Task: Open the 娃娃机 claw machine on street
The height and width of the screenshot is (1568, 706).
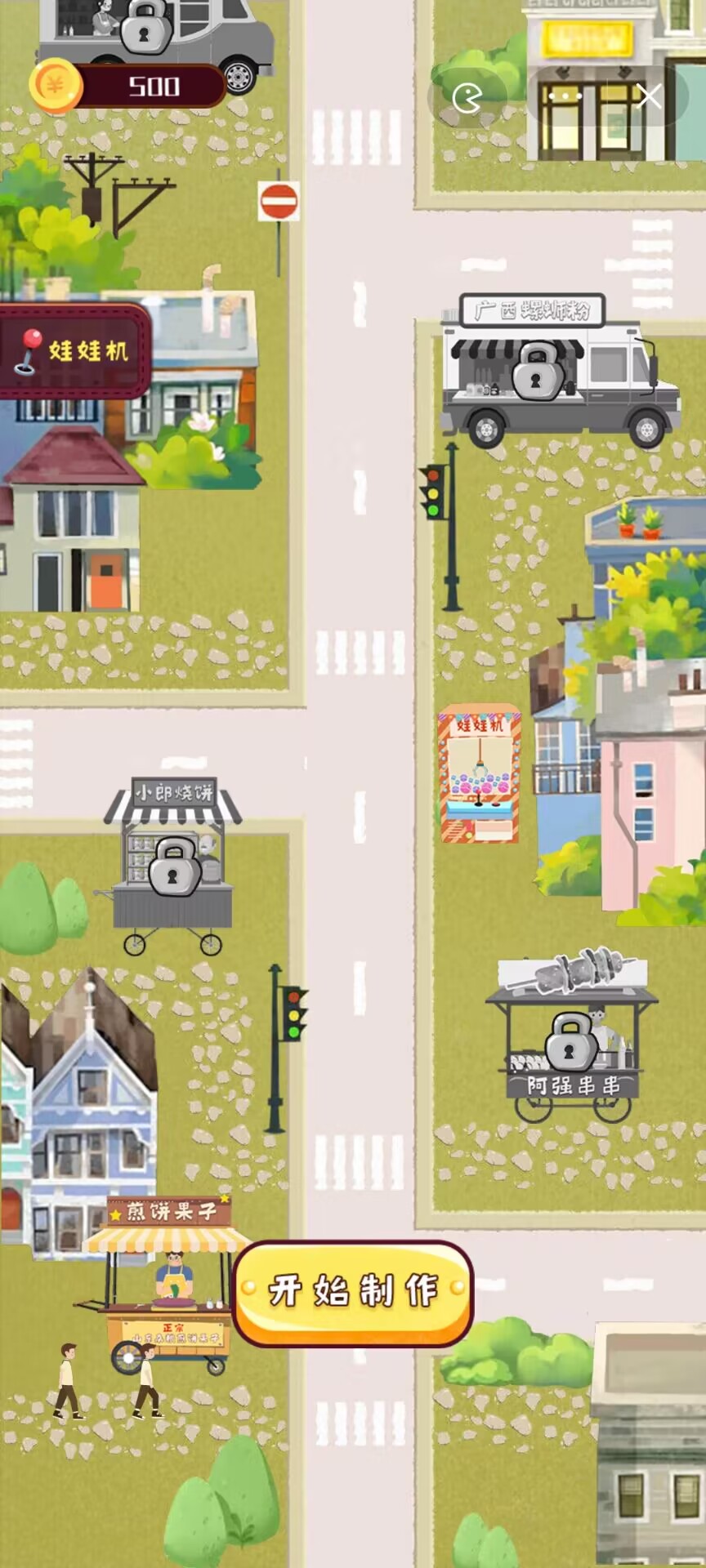Action: 479,774
